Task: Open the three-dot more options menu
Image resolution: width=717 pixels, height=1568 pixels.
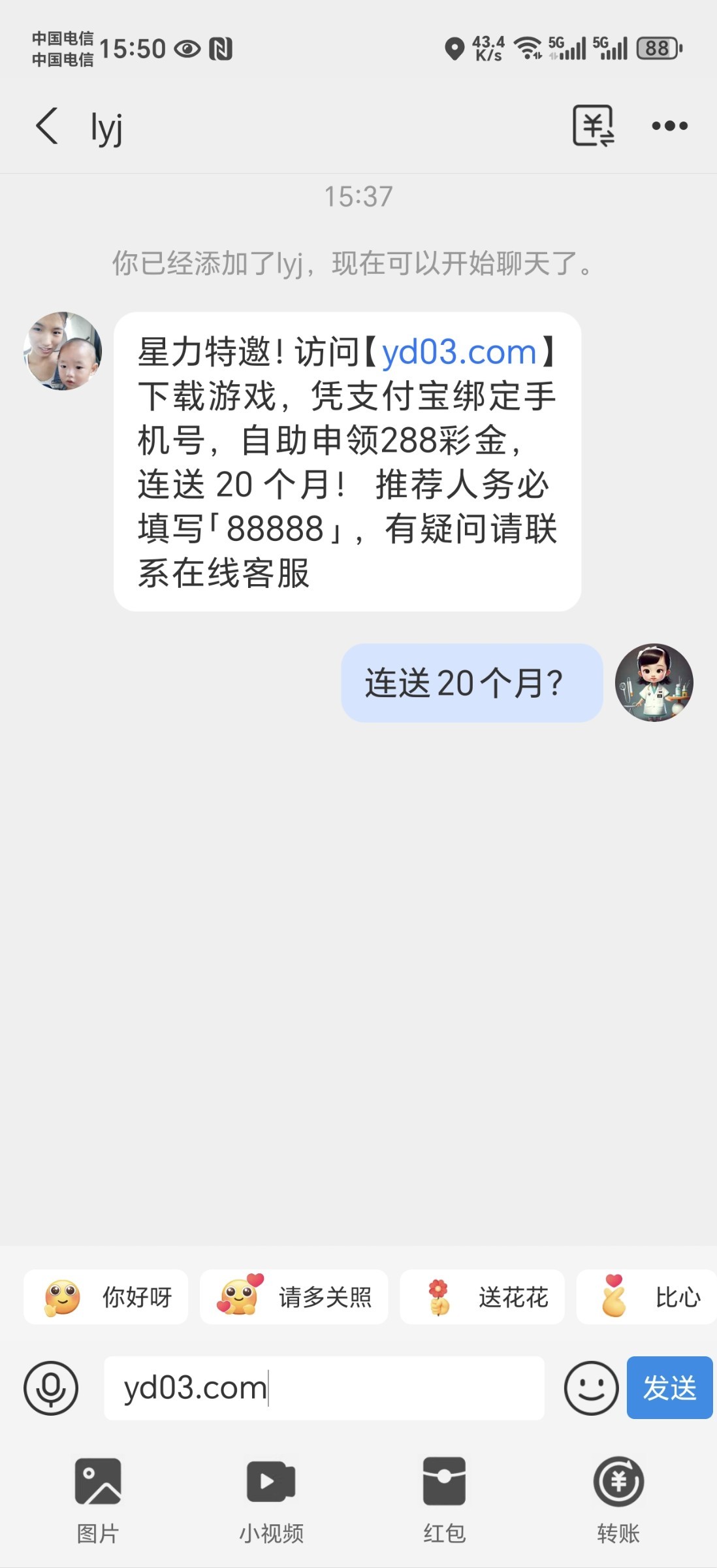Action: coord(669,125)
